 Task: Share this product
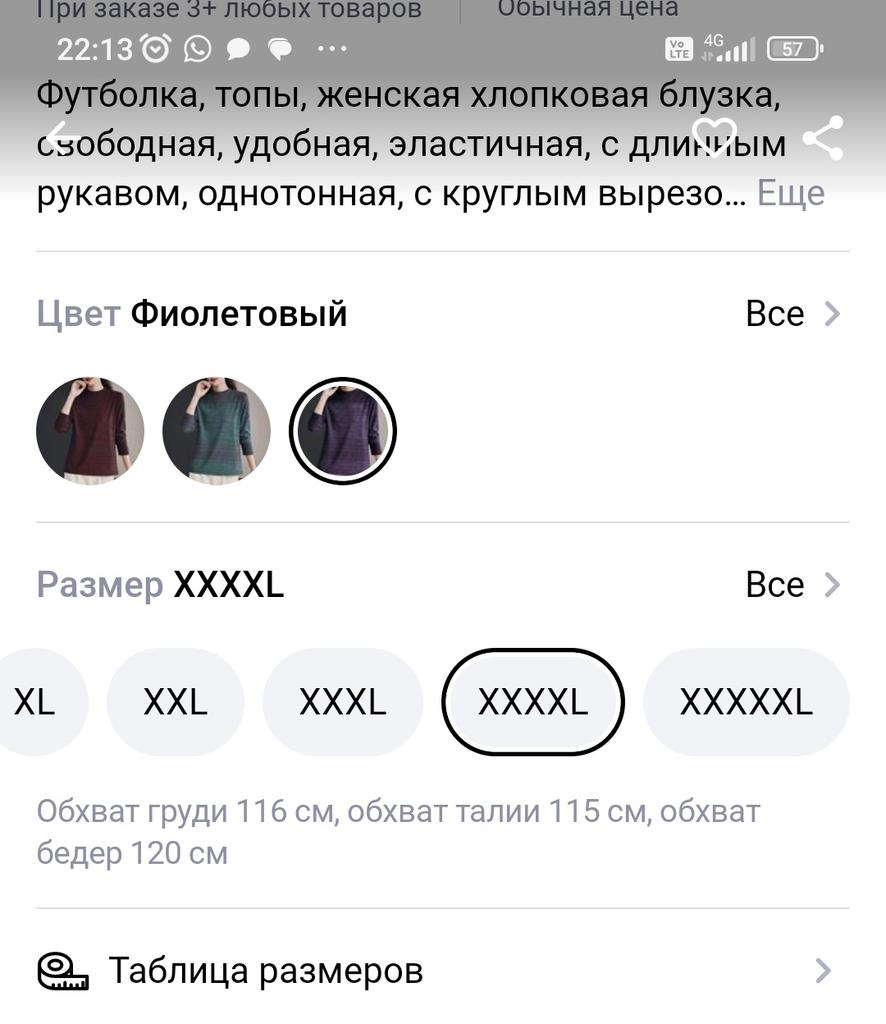click(x=823, y=138)
